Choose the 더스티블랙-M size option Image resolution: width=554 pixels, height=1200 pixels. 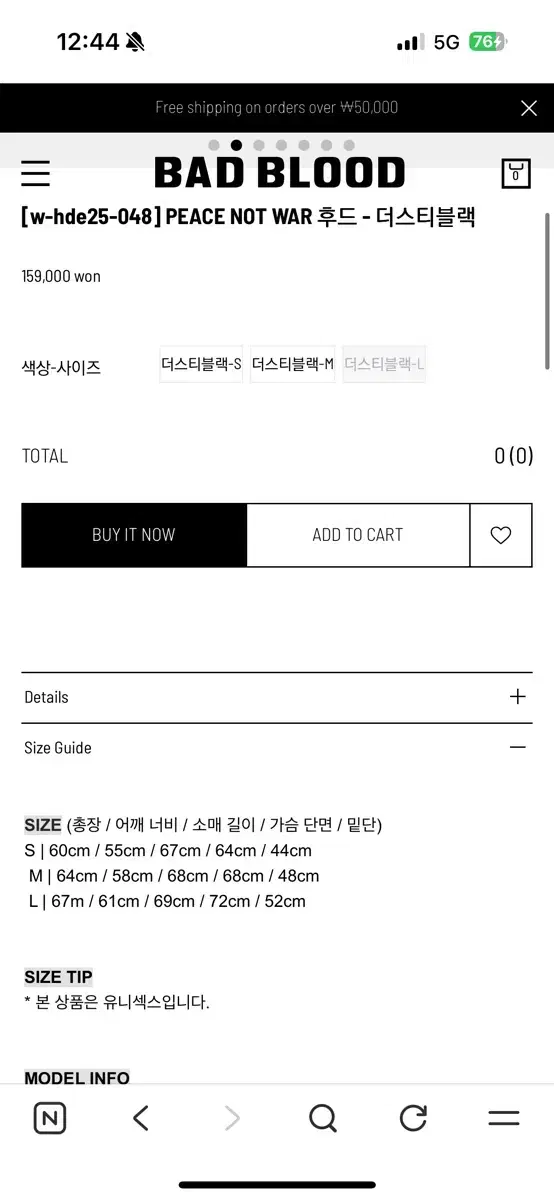point(293,365)
